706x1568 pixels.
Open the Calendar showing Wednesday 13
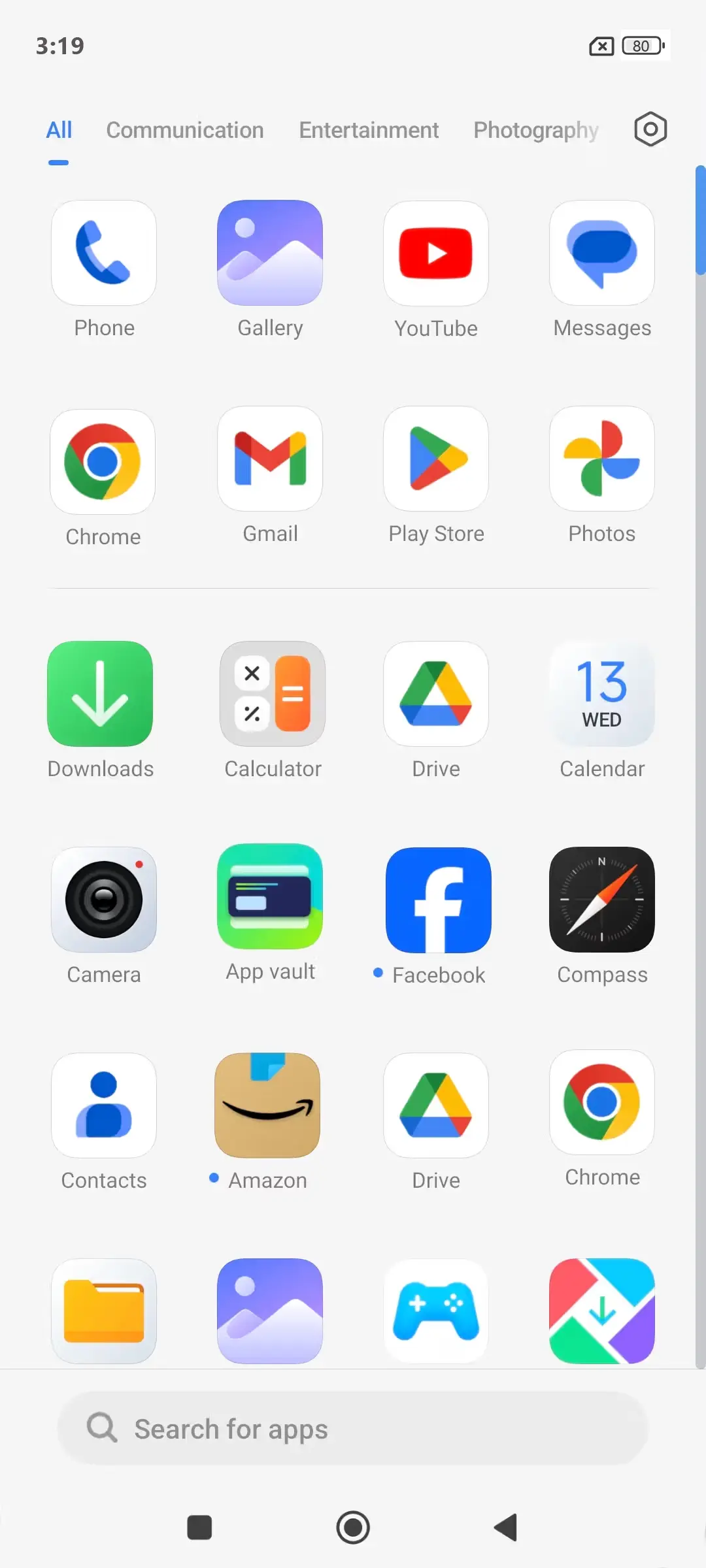pyautogui.click(x=602, y=693)
